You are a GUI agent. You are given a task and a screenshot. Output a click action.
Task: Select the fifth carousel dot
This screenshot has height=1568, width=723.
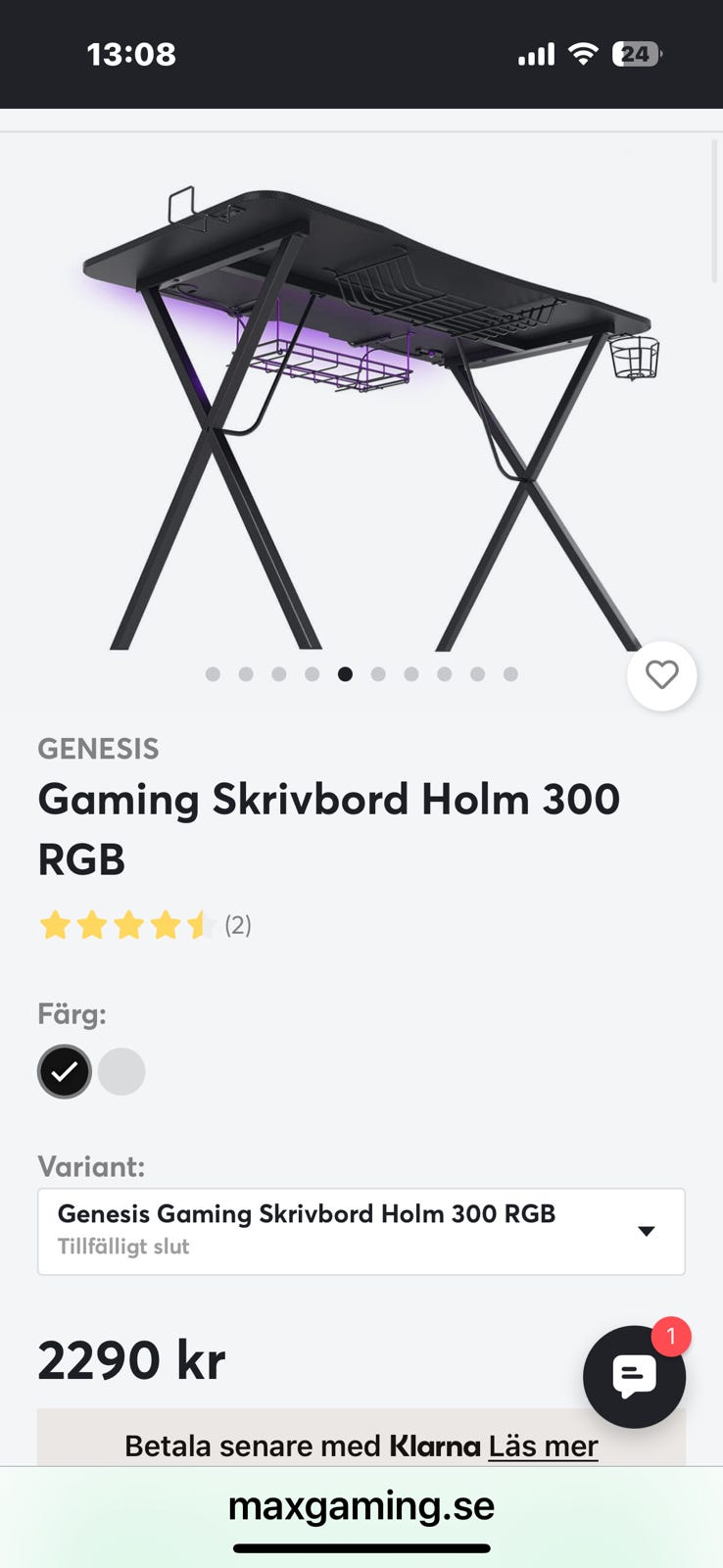[x=345, y=674]
